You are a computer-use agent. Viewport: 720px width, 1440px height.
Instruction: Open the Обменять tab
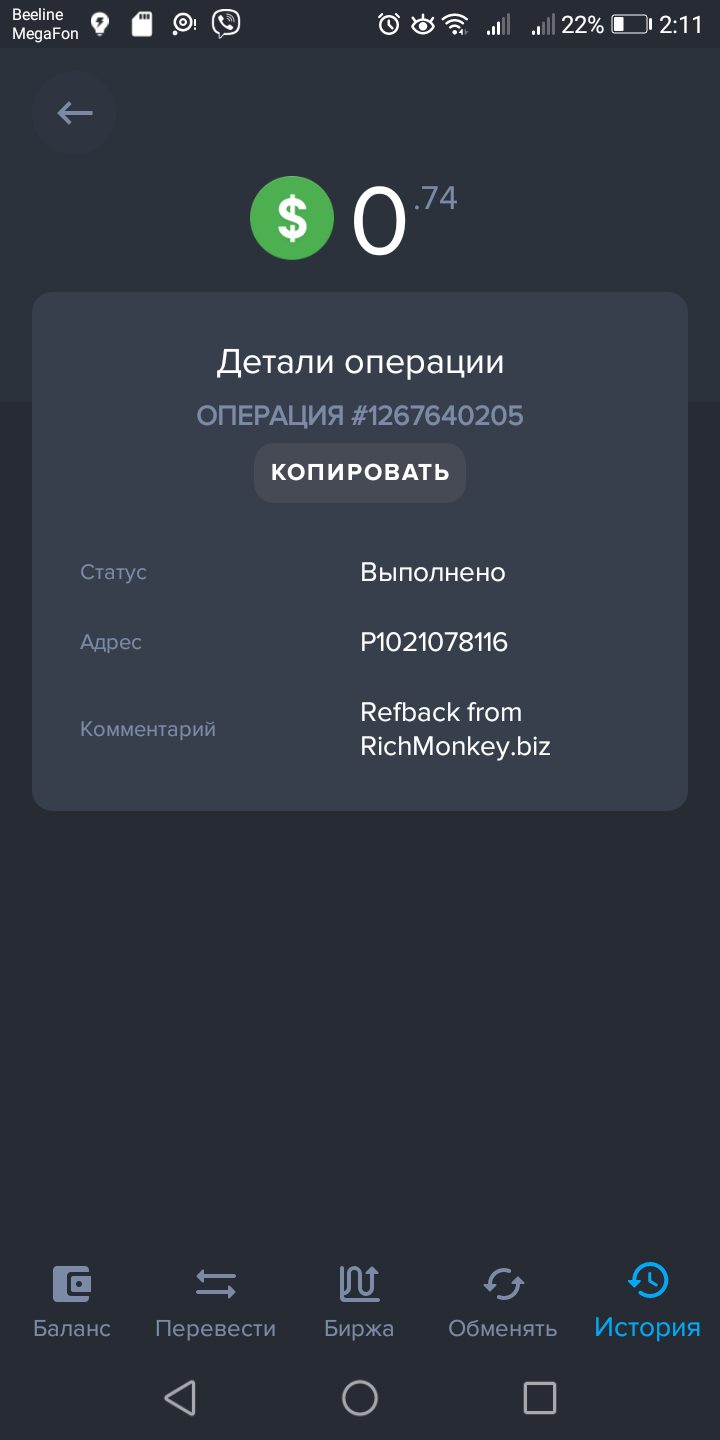pos(503,1302)
